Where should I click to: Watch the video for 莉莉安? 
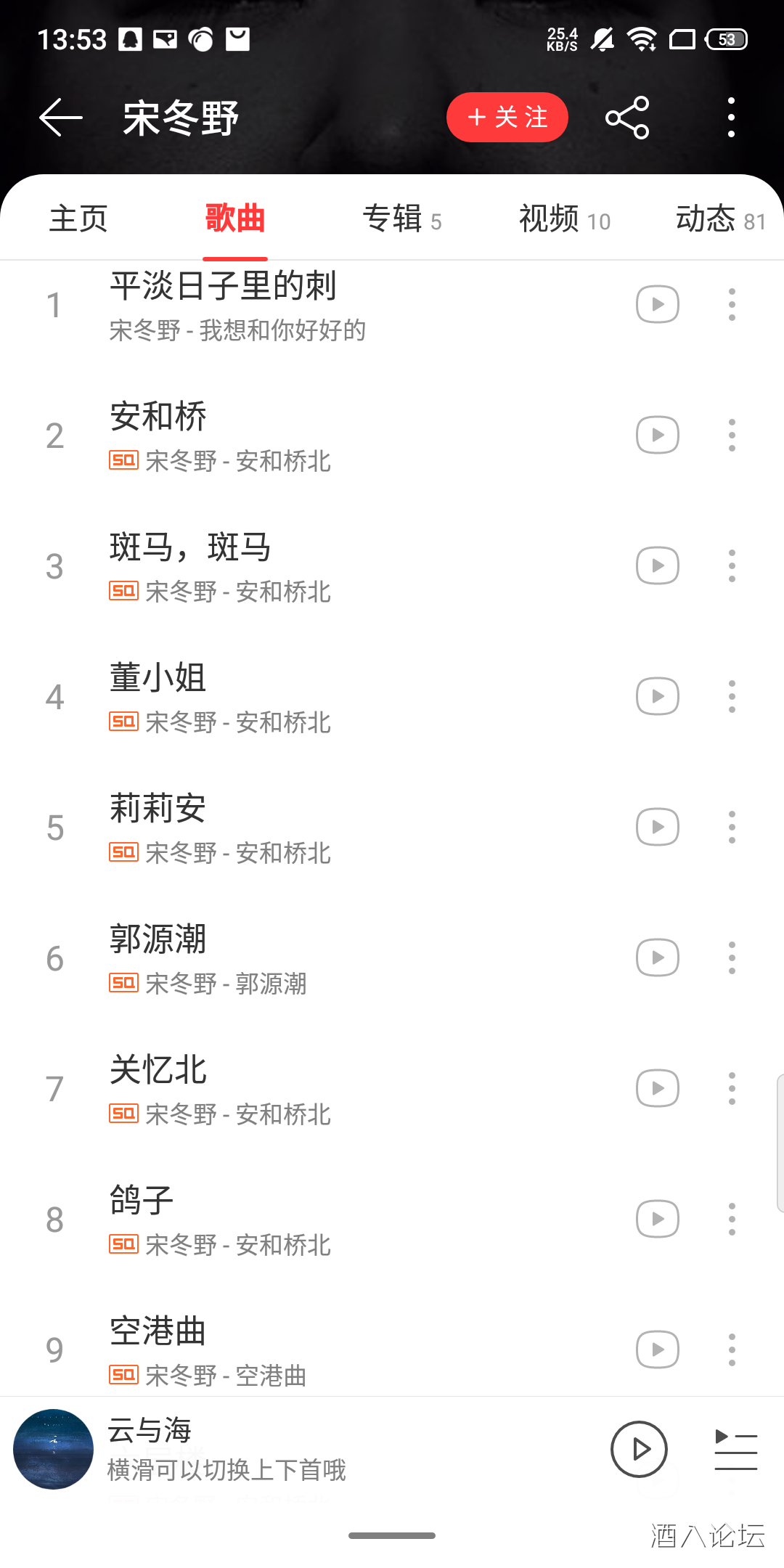[657, 827]
